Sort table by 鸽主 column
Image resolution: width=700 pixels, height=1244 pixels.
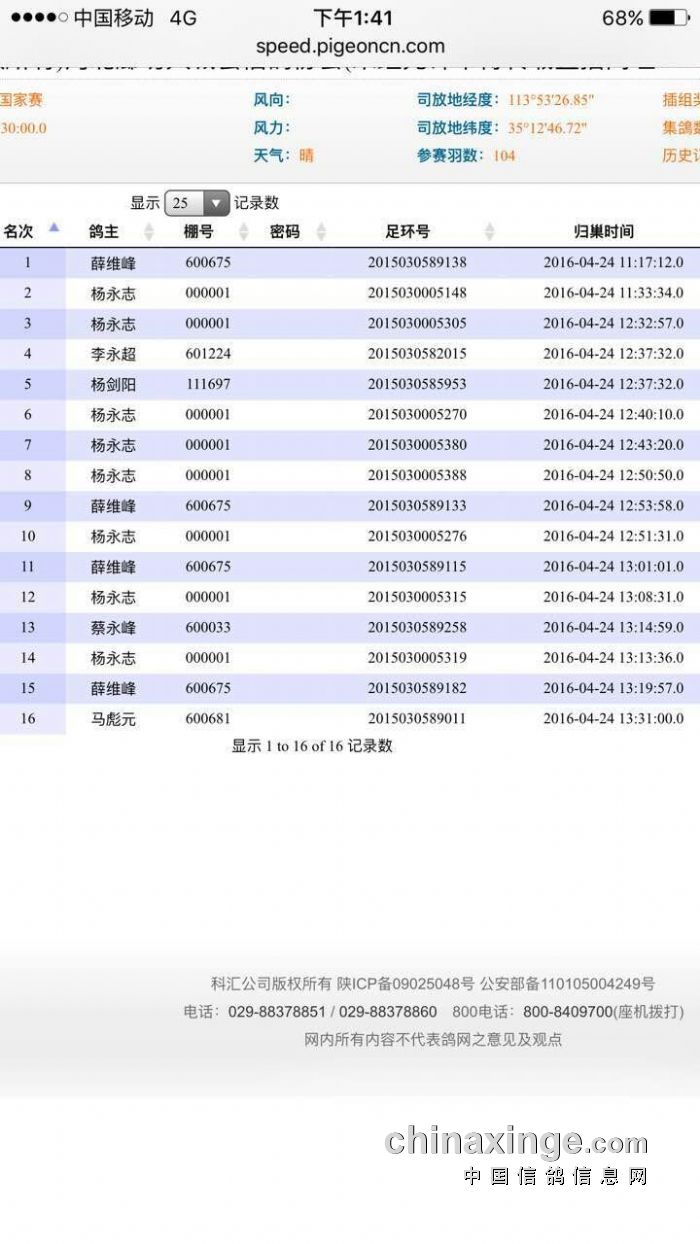[120, 231]
